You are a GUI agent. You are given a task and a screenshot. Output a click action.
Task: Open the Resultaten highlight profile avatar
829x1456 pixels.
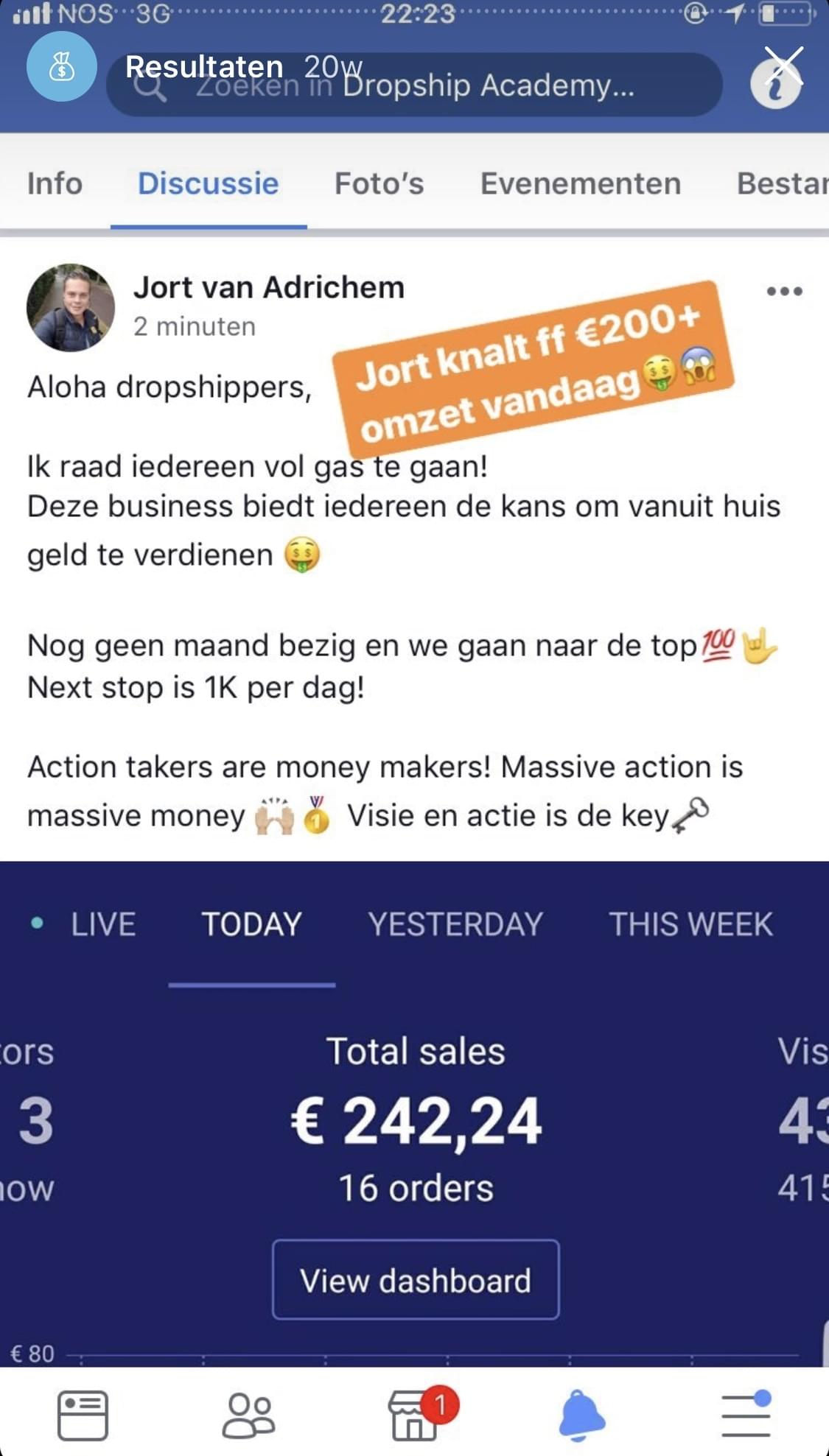coord(62,67)
